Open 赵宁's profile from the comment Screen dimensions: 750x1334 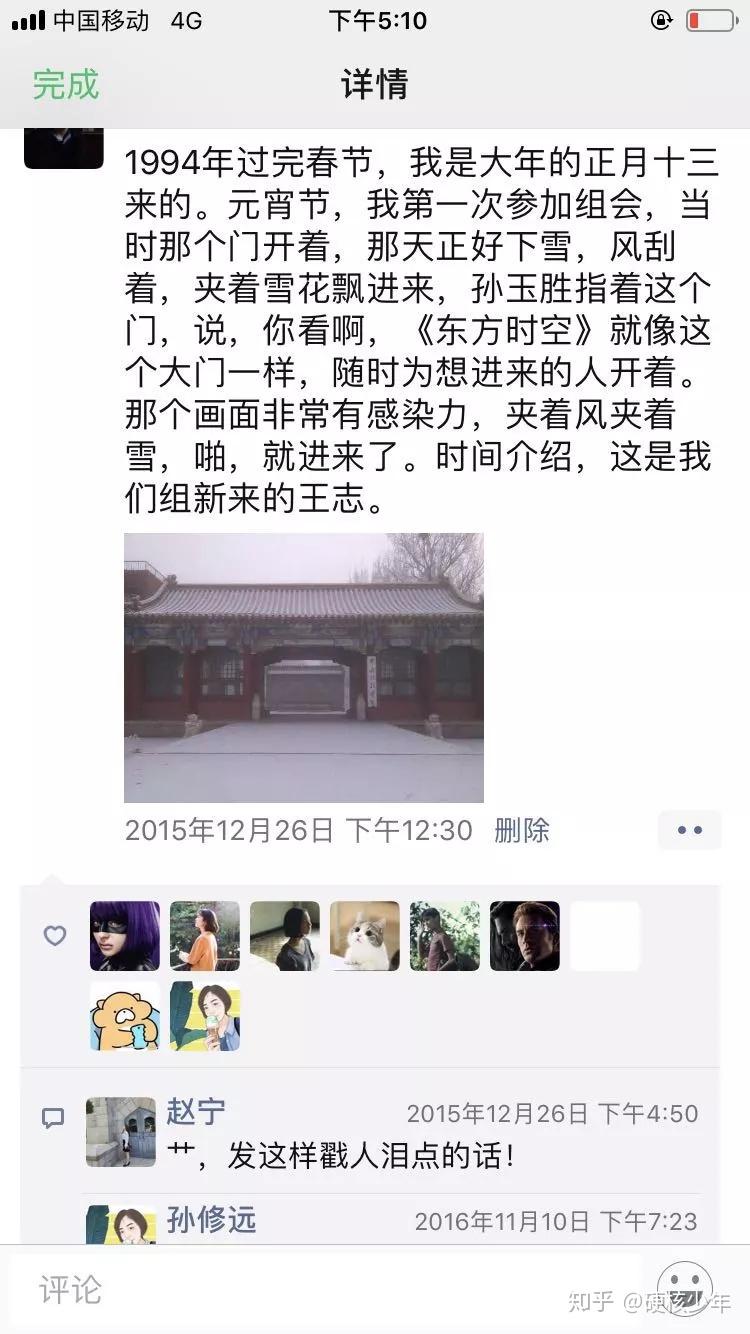196,1110
